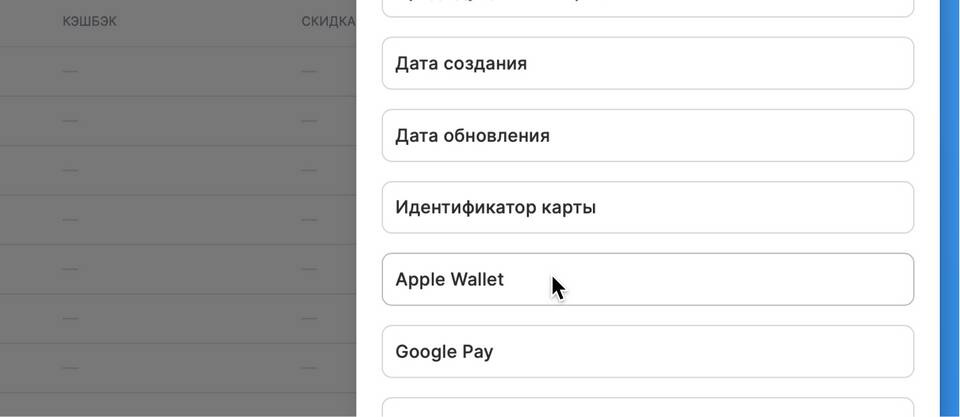Choose the Google Pay item
960x417 pixels.
[647, 351]
